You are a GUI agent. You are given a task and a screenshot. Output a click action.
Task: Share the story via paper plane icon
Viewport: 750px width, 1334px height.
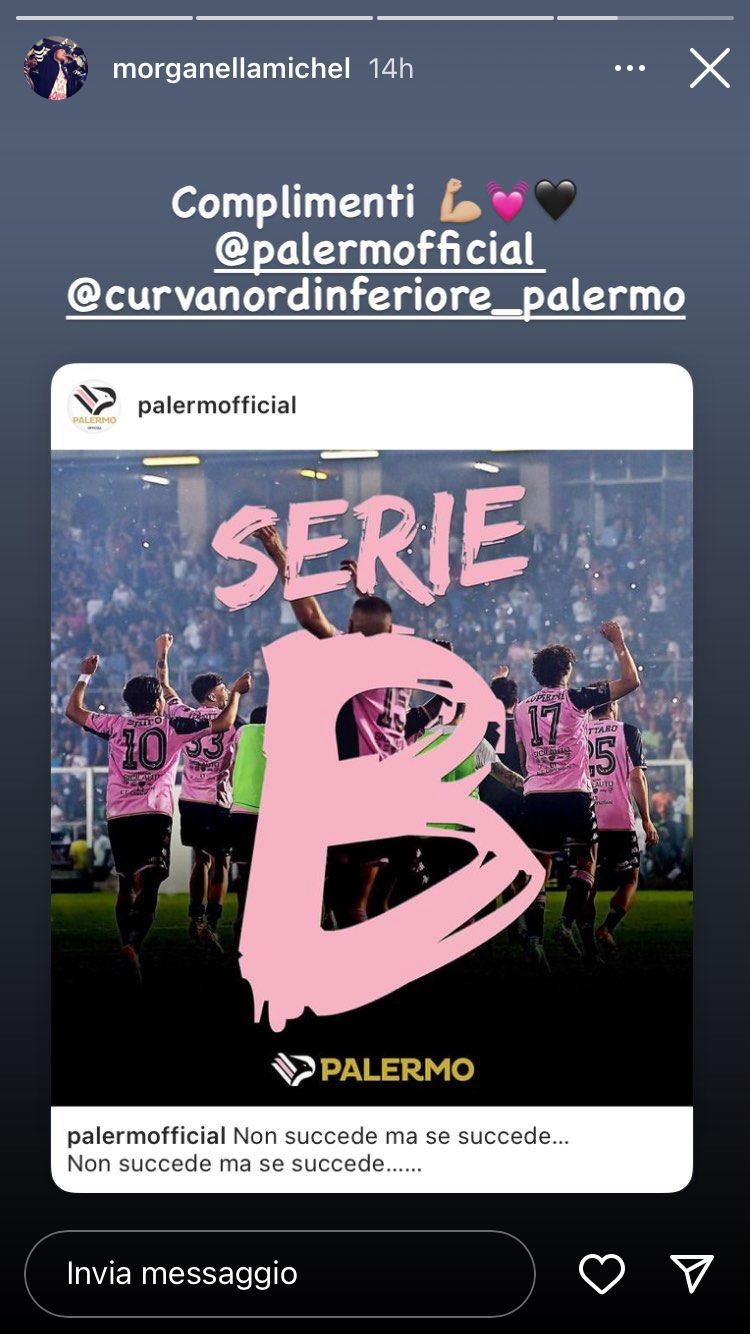(x=692, y=1274)
